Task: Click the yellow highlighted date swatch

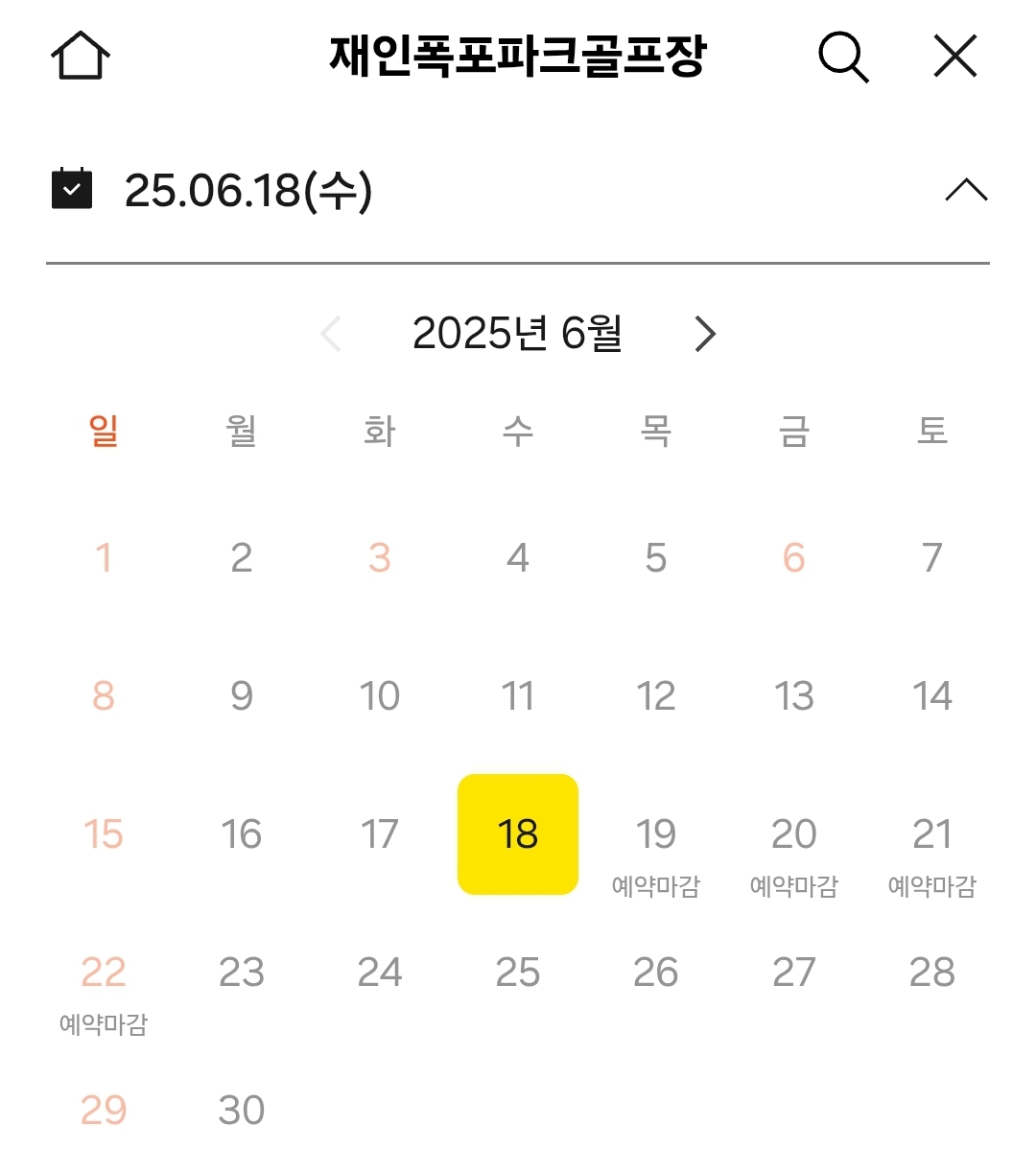Action: [x=518, y=835]
